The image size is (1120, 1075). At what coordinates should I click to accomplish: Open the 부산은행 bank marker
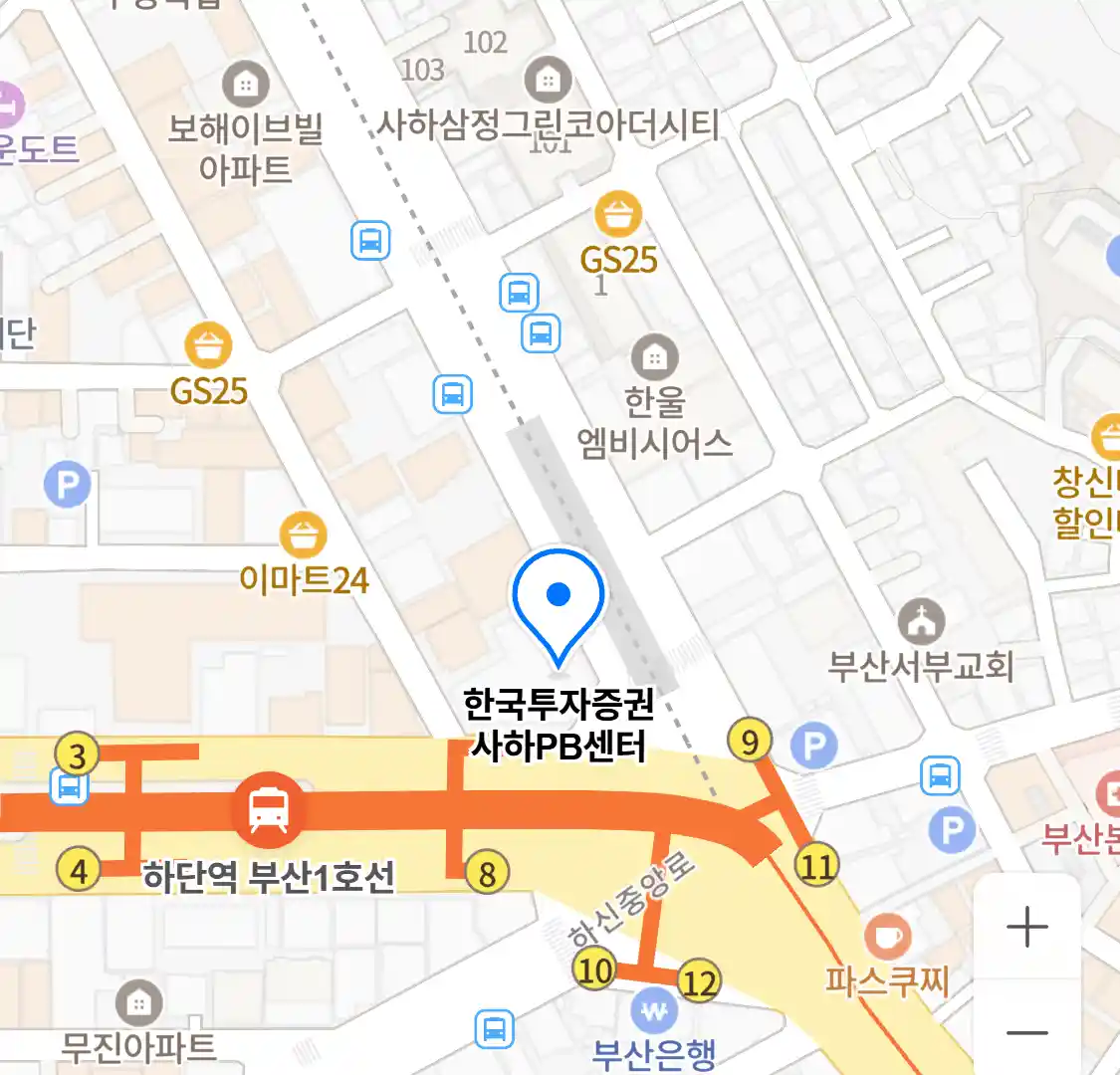coord(654,1012)
